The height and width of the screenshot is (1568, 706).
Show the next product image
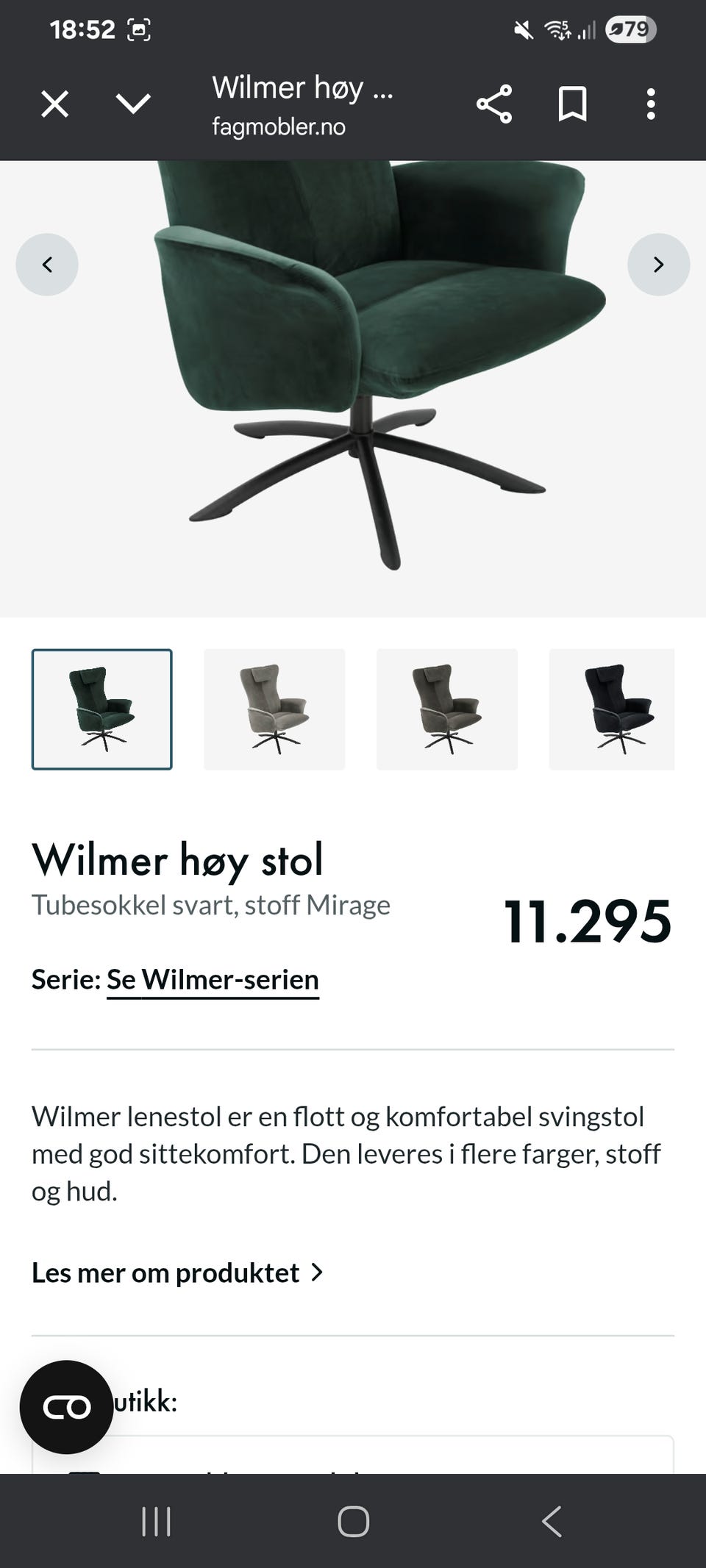pos(659,264)
